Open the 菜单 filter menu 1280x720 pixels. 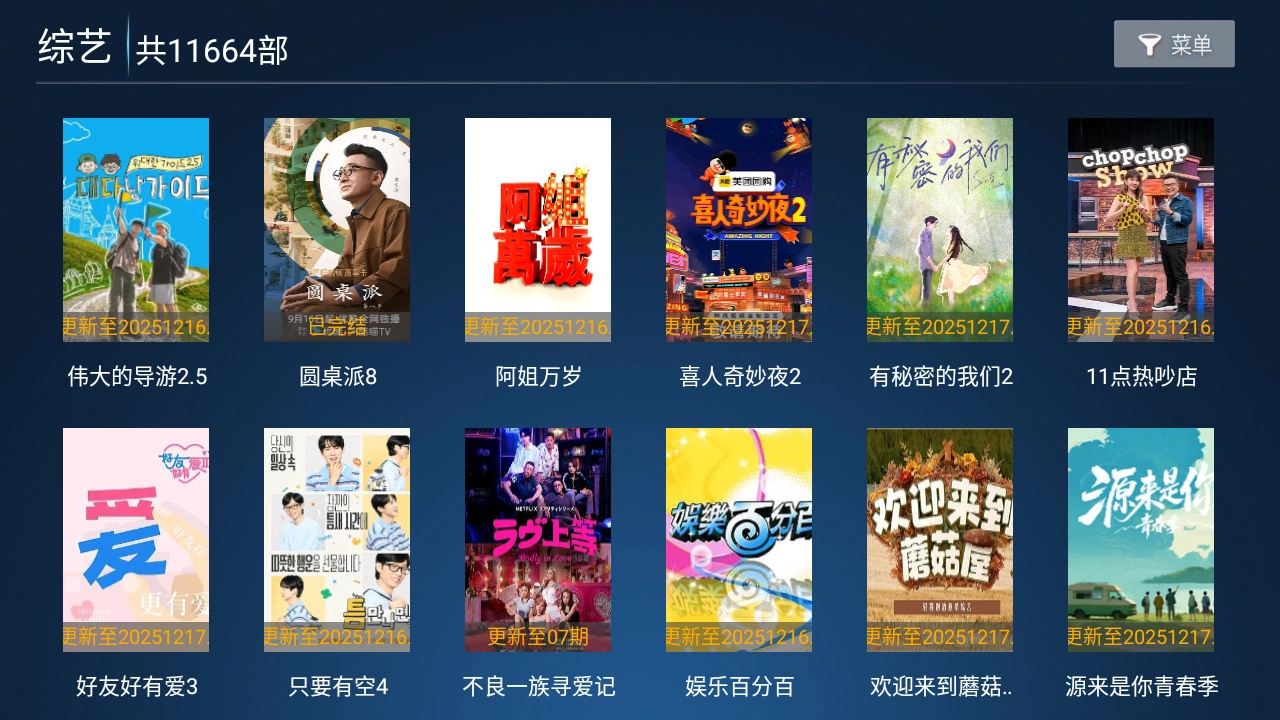pos(1174,44)
